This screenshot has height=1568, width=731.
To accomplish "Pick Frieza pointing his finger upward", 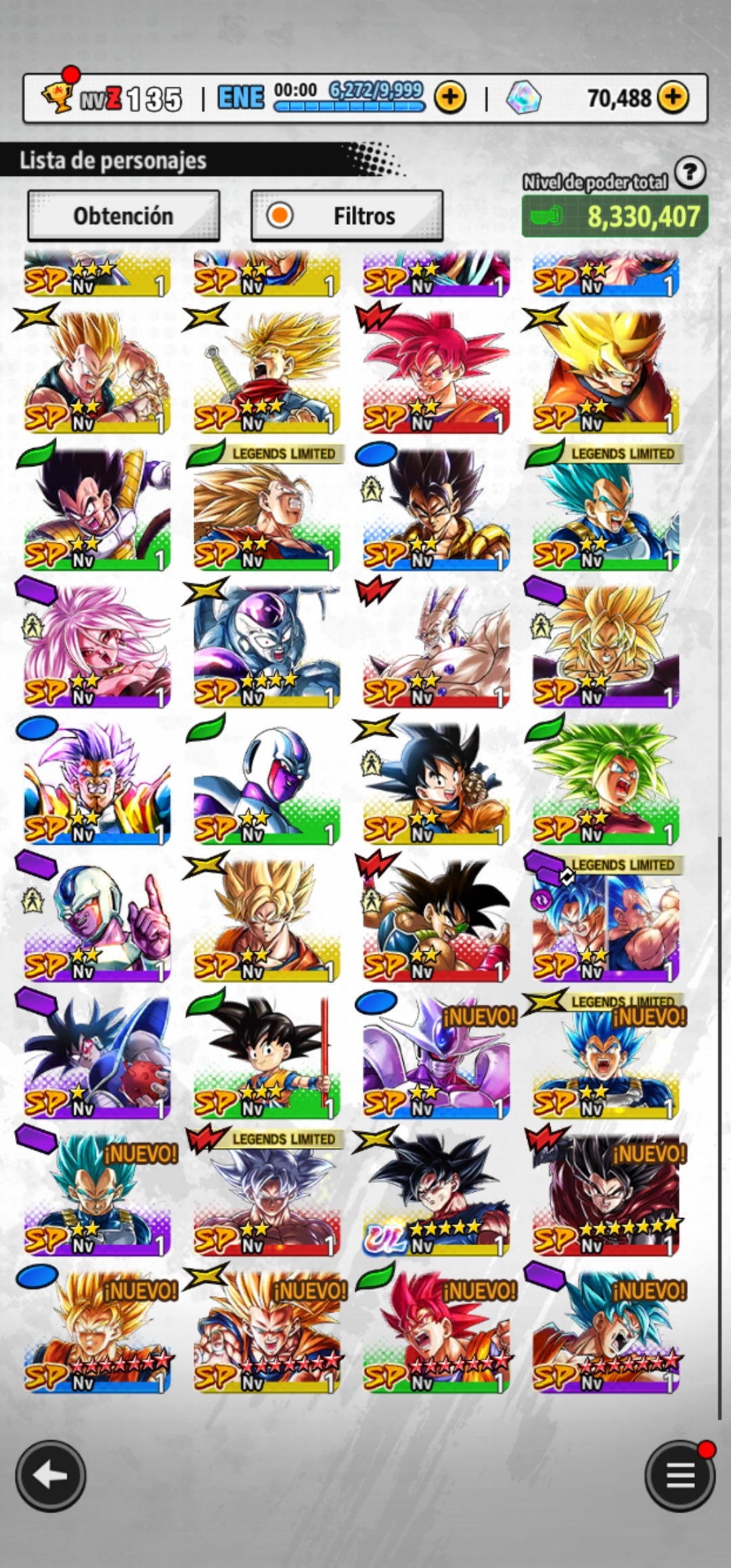I will [x=97, y=919].
